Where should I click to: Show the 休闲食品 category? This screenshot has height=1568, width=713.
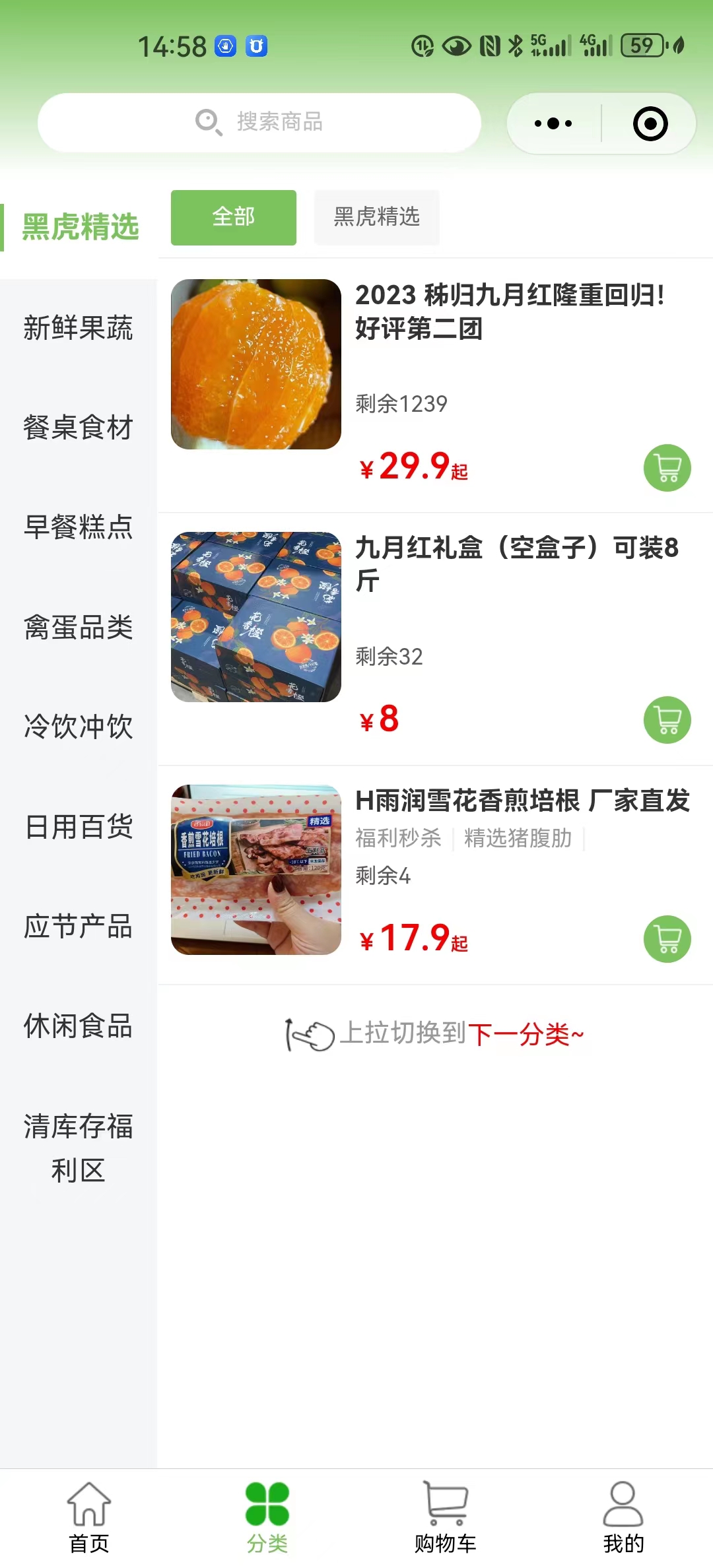pyautogui.click(x=78, y=1026)
